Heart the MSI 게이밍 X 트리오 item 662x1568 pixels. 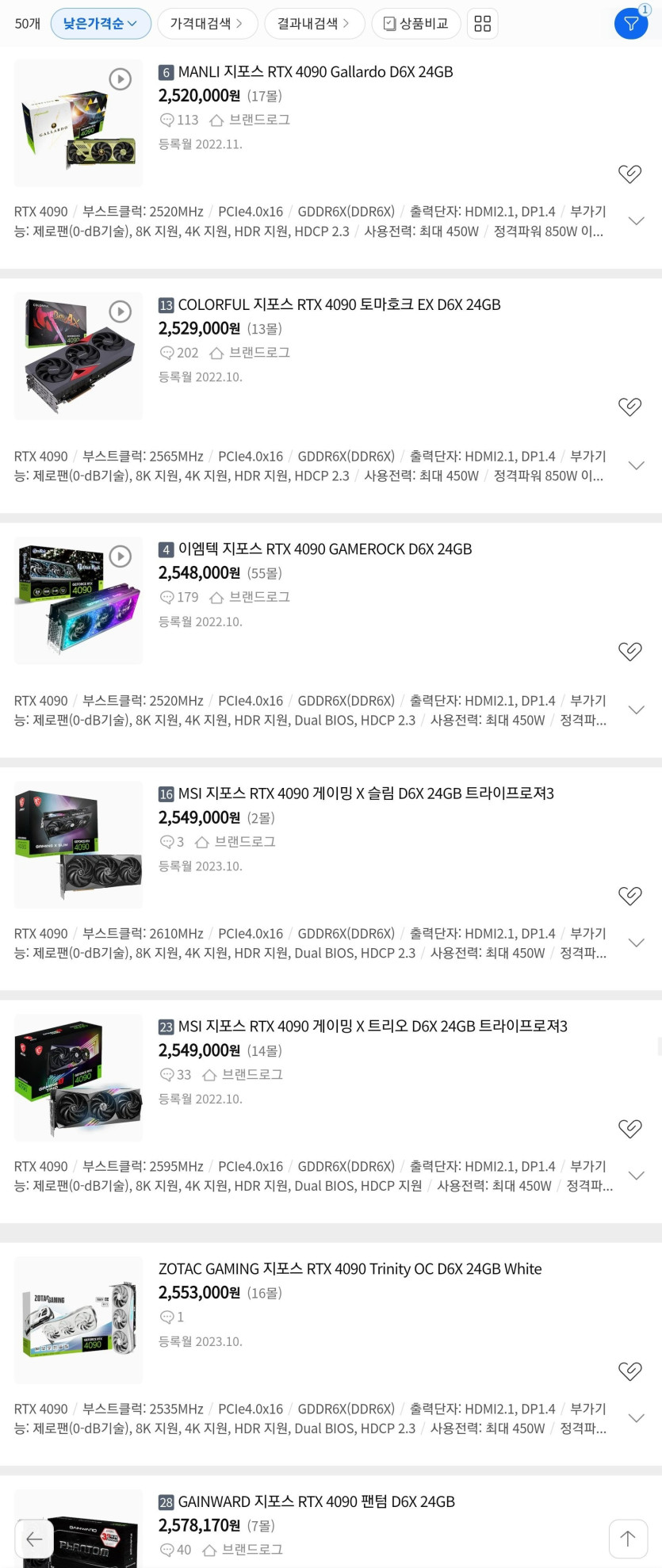click(x=629, y=1128)
